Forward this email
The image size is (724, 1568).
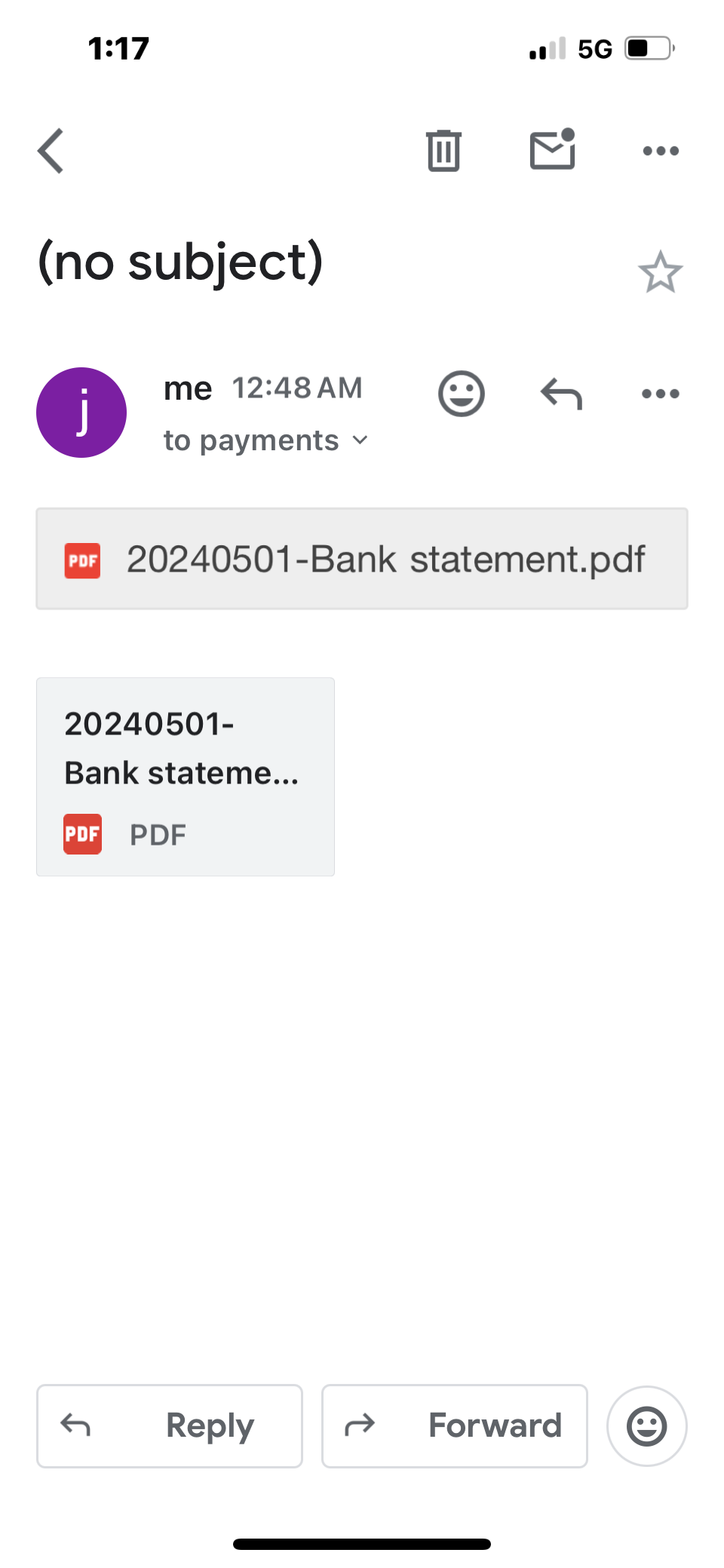coord(455,1425)
